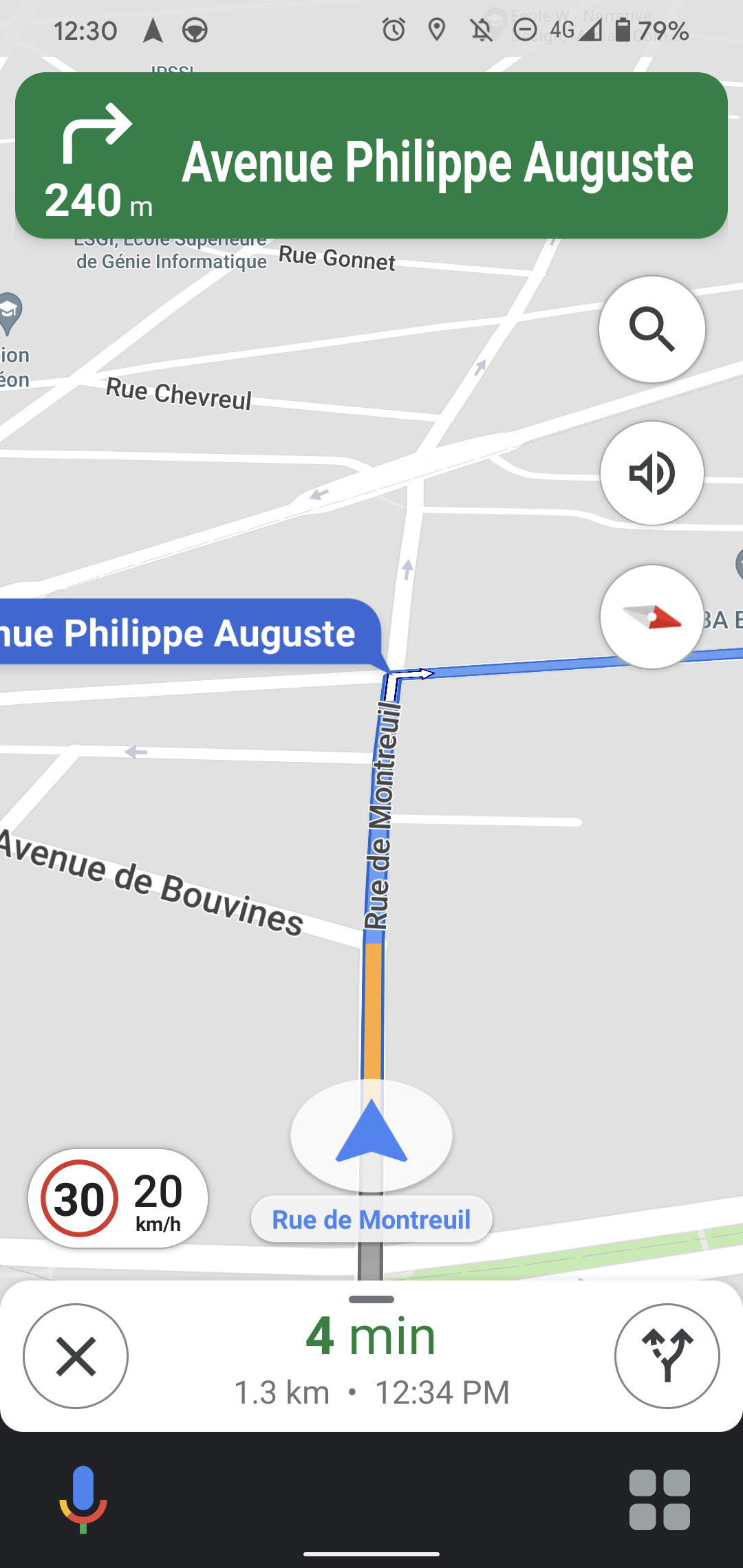Open search along route

[652, 329]
